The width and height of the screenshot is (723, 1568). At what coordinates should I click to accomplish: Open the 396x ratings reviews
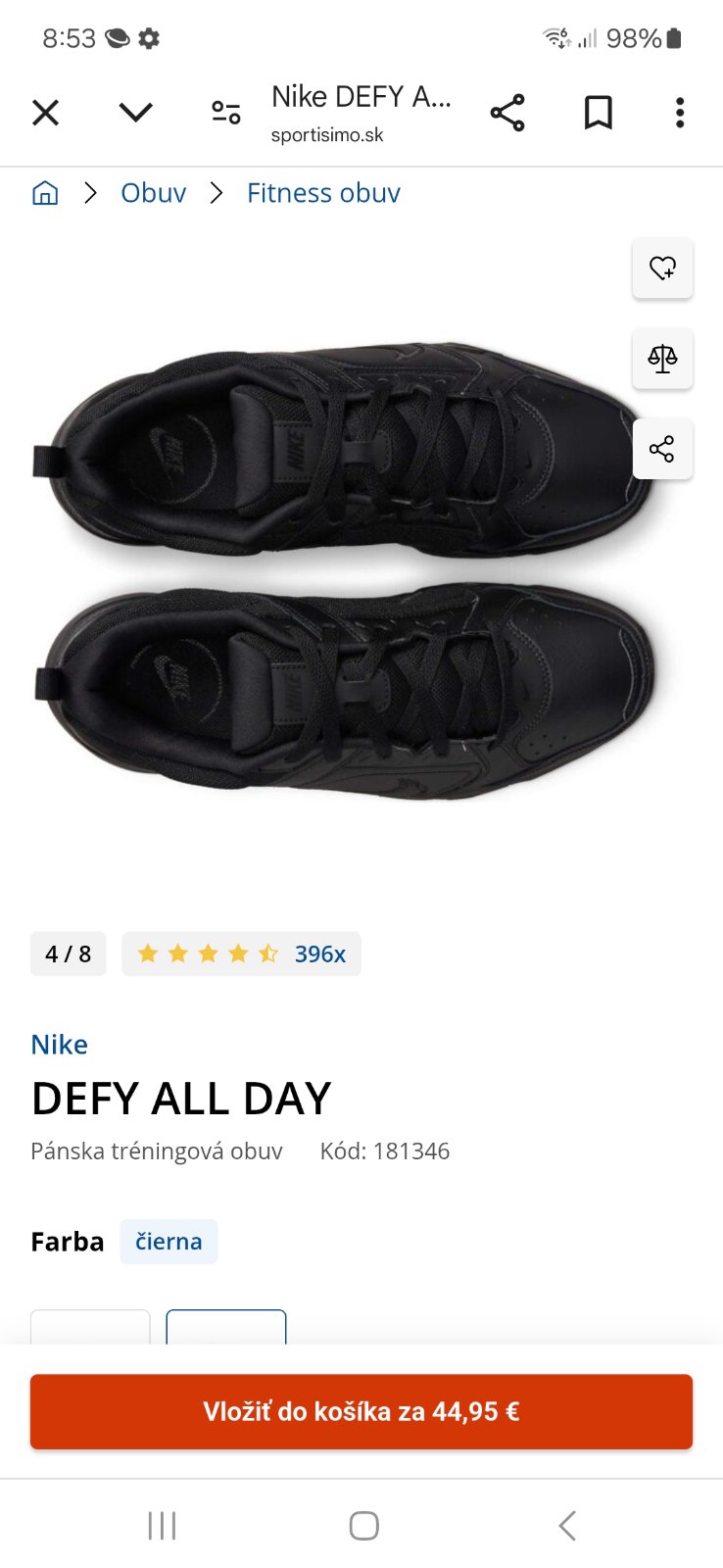319,954
